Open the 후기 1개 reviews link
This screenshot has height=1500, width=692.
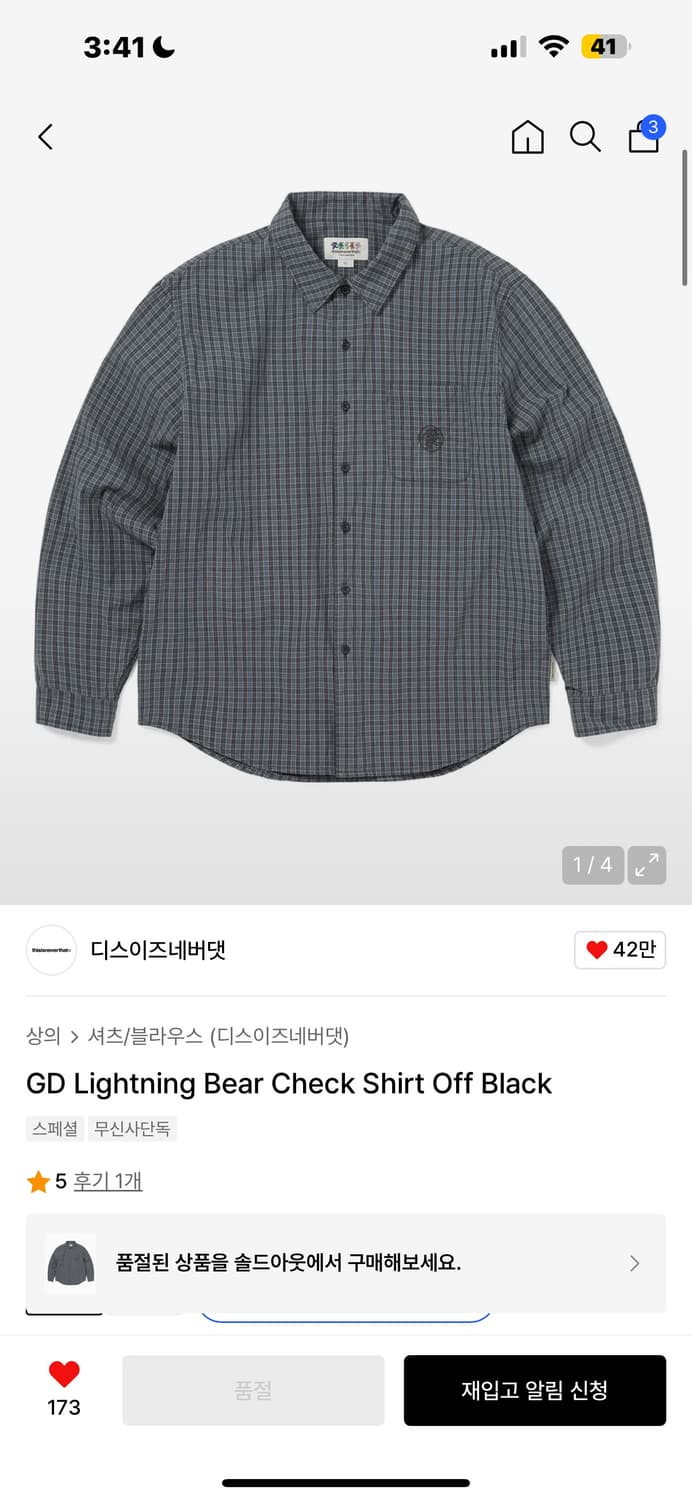point(108,1181)
